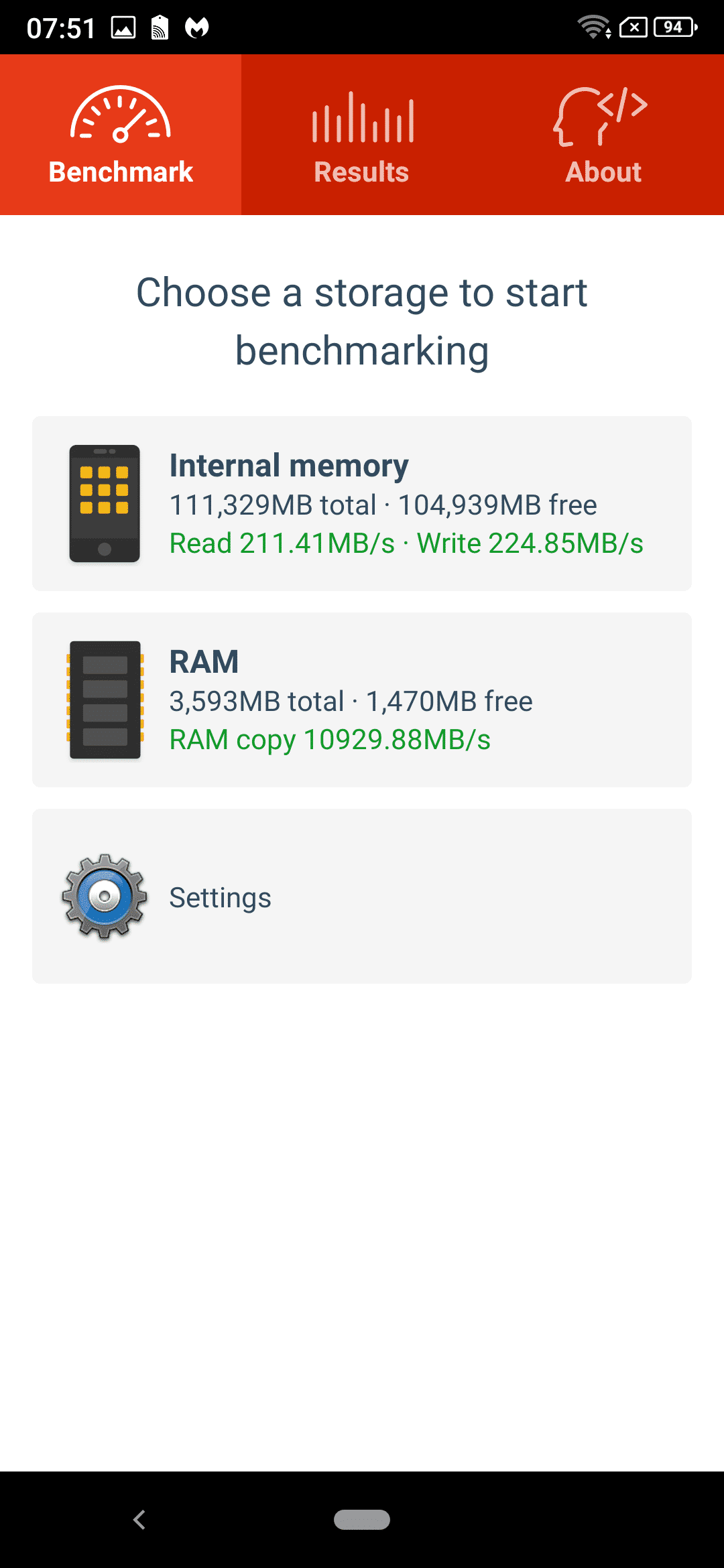Choose RAM for benchmarking
Viewport: 724px width, 1568px height.
(x=362, y=700)
